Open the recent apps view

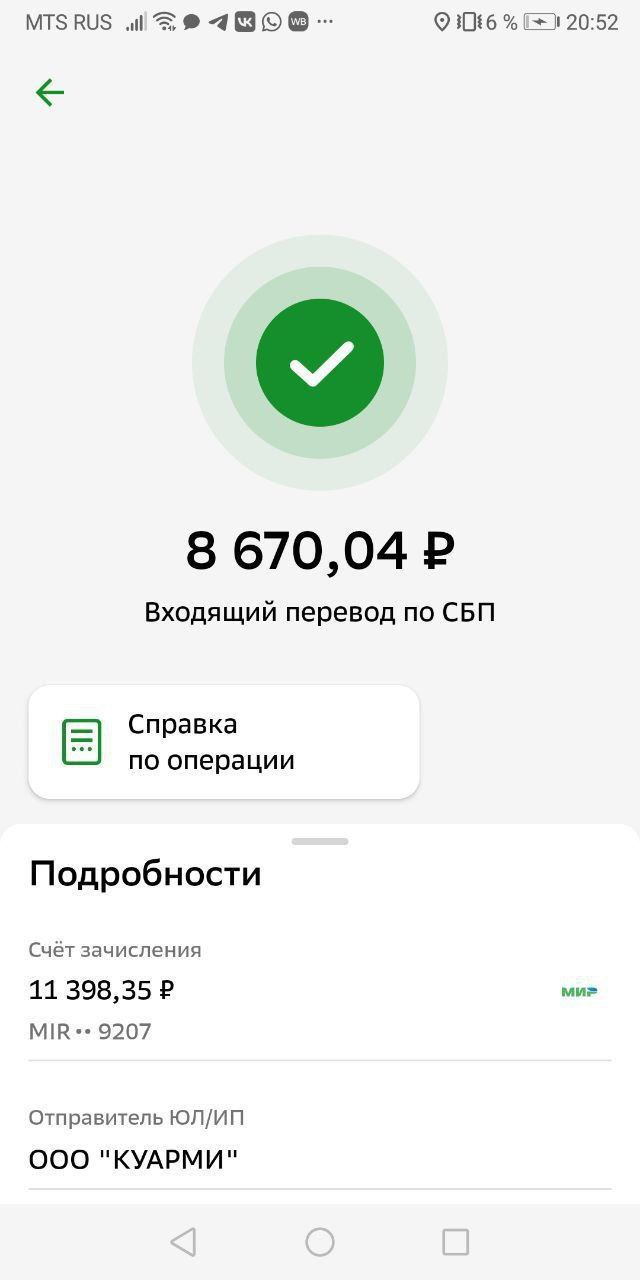click(455, 1242)
